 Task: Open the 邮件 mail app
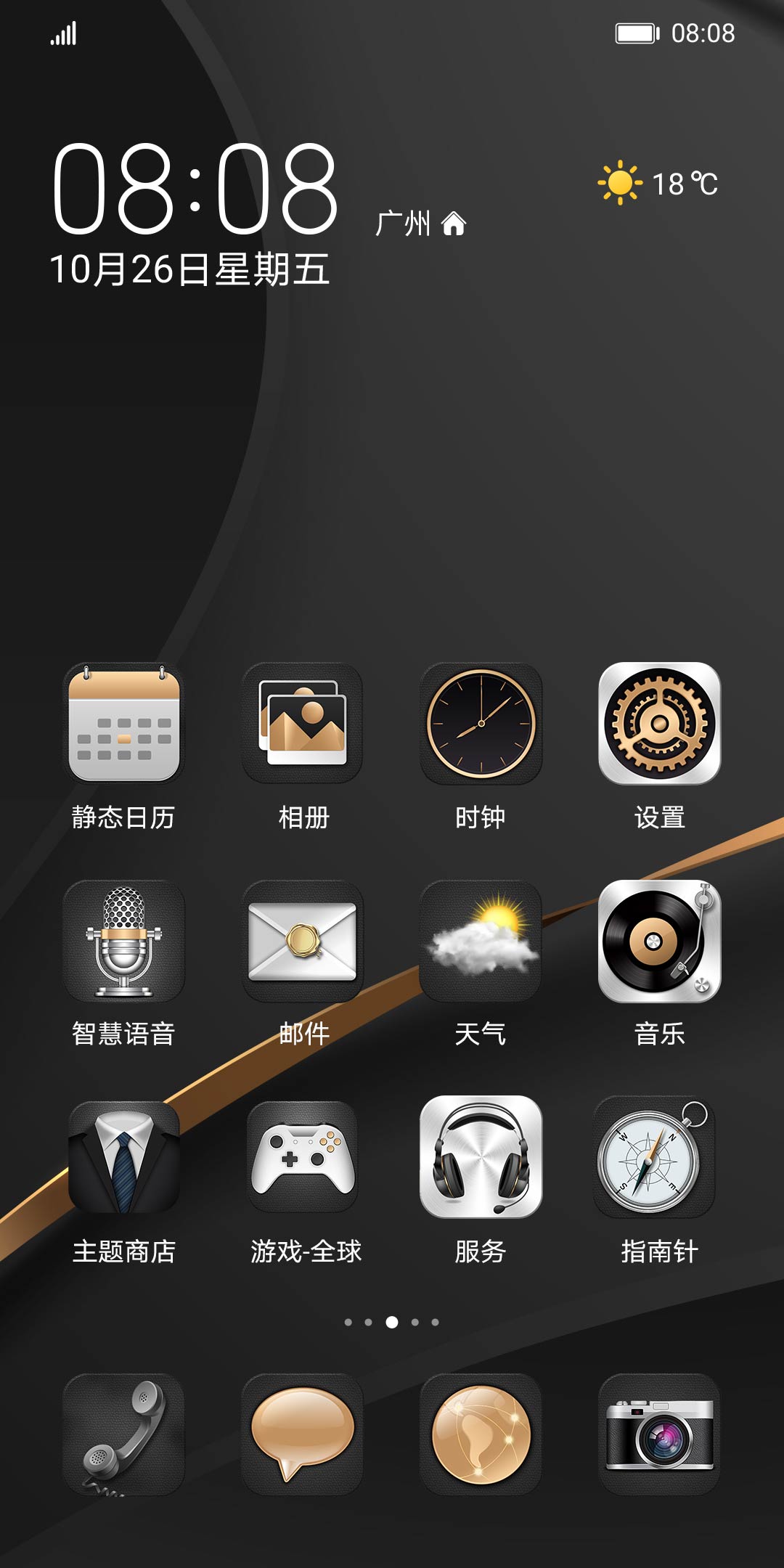click(303, 941)
